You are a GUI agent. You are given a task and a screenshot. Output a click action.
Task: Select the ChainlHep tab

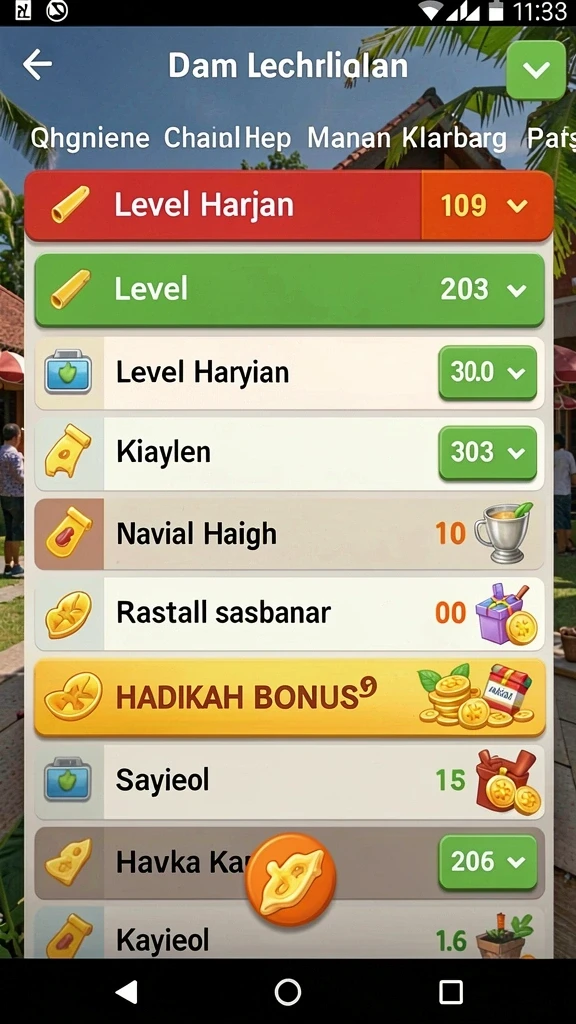[227, 138]
